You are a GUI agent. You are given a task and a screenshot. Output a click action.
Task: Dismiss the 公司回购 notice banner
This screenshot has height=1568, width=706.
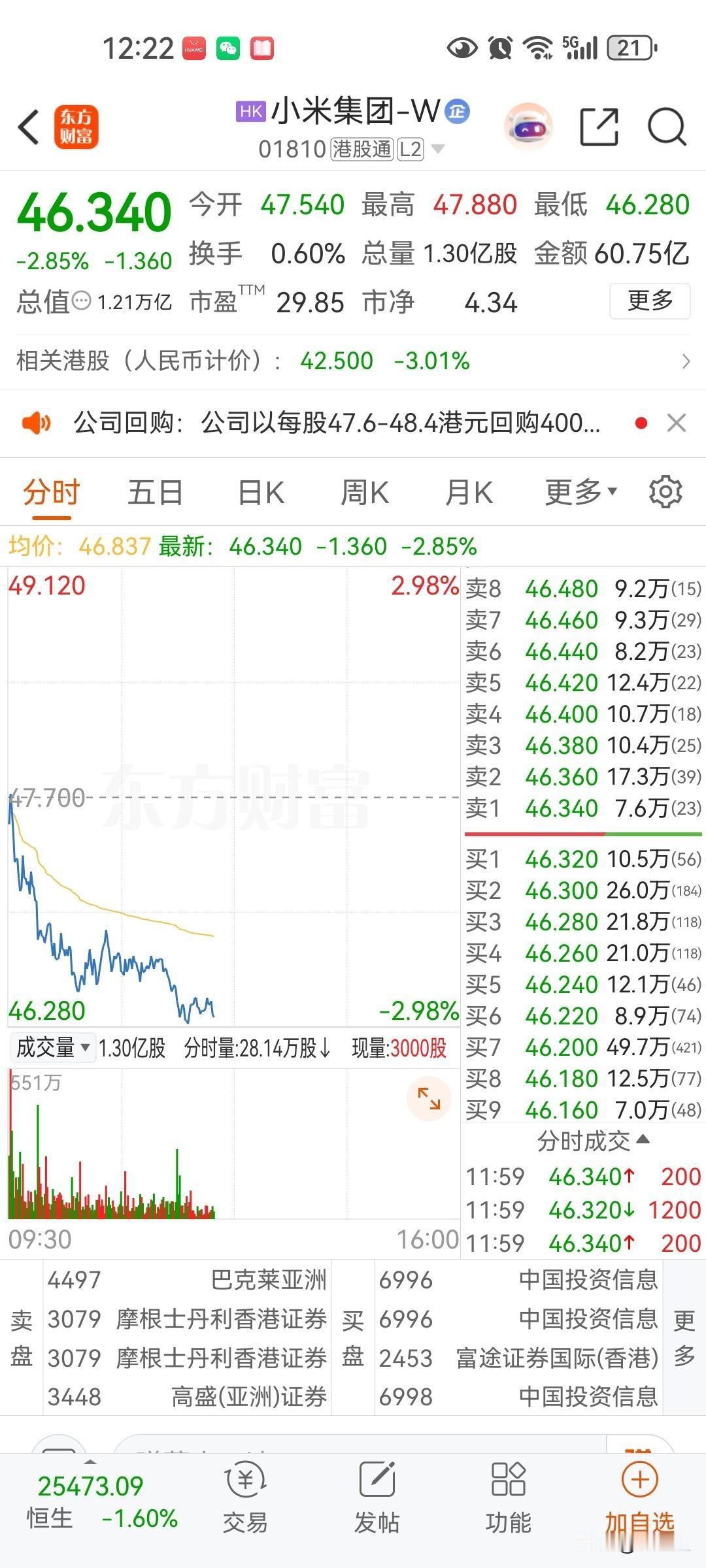click(677, 423)
